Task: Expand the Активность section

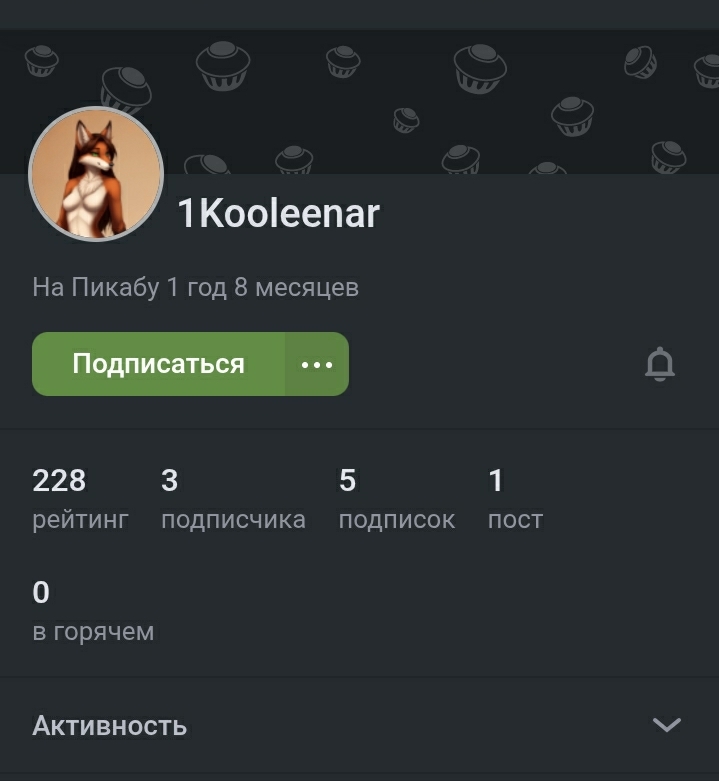Action: (666, 725)
